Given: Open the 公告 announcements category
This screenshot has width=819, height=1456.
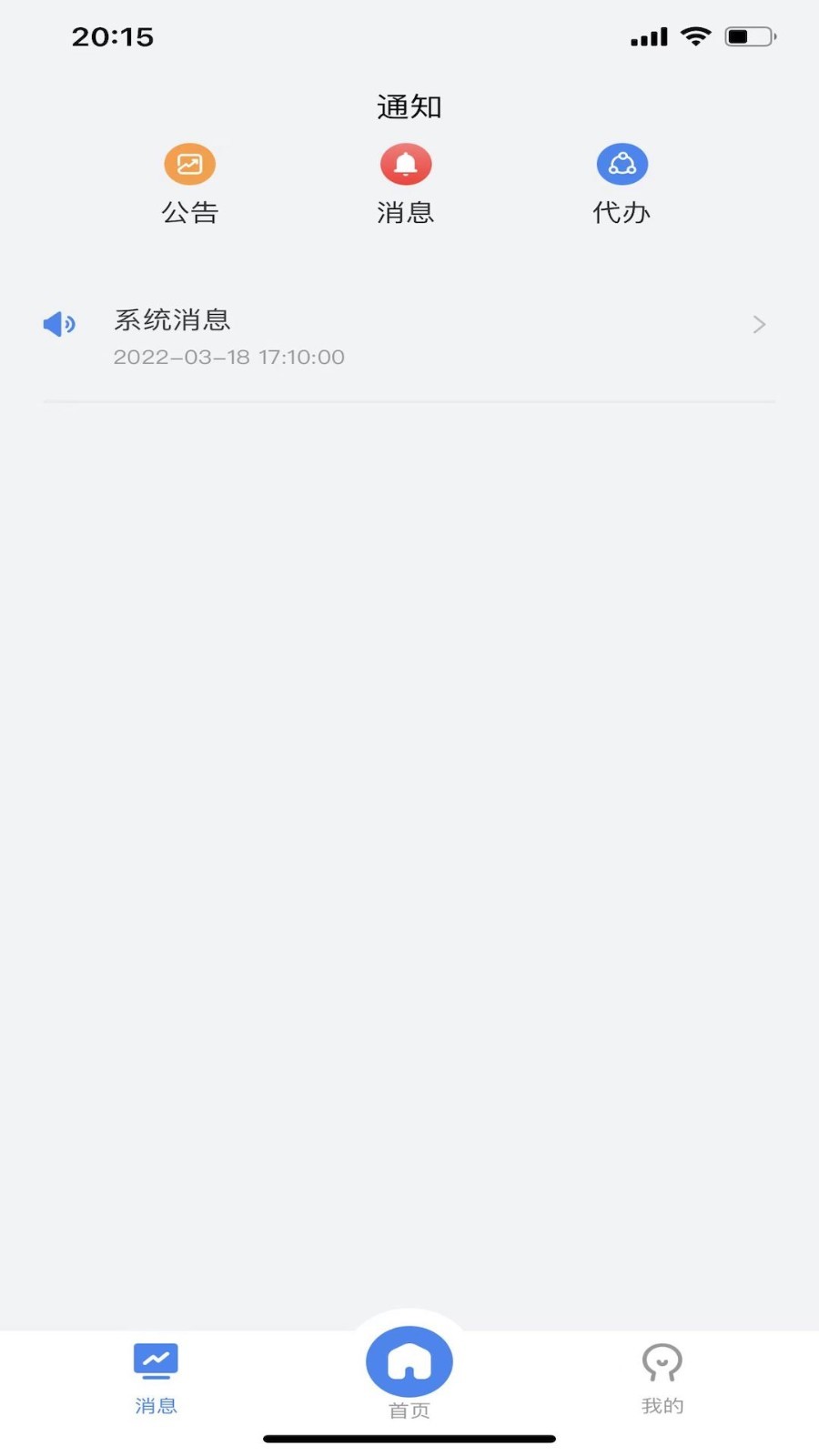Looking at the screenshot, I should click(190, 185).
